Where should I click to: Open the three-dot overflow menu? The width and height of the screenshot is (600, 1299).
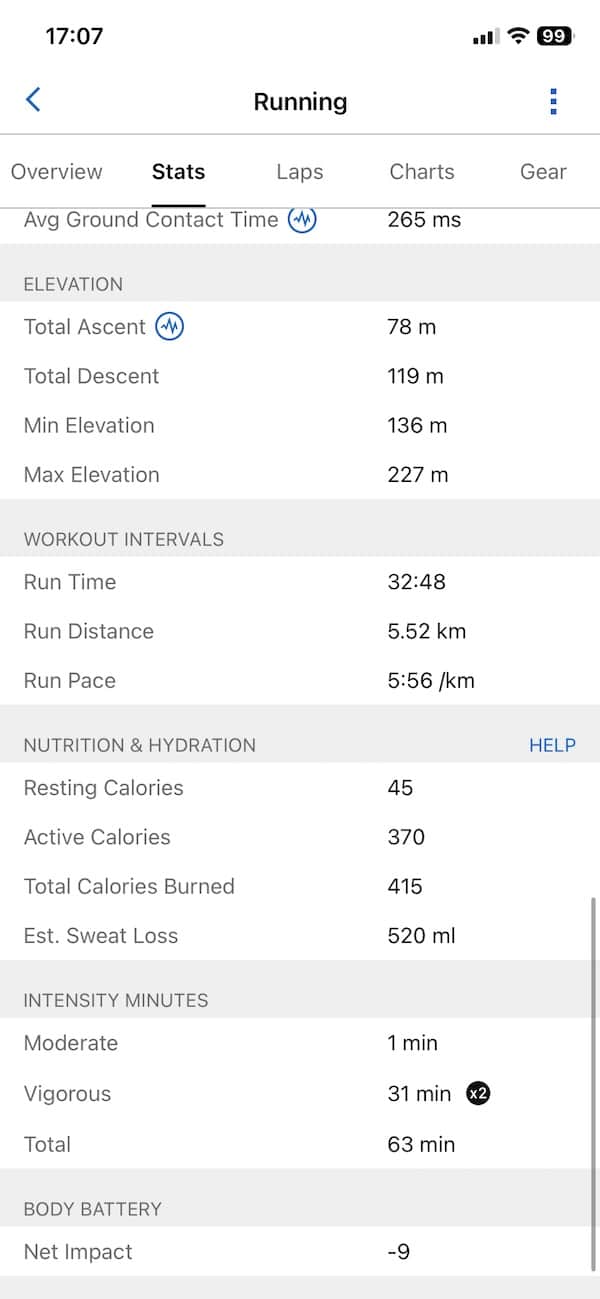point(553,101)
